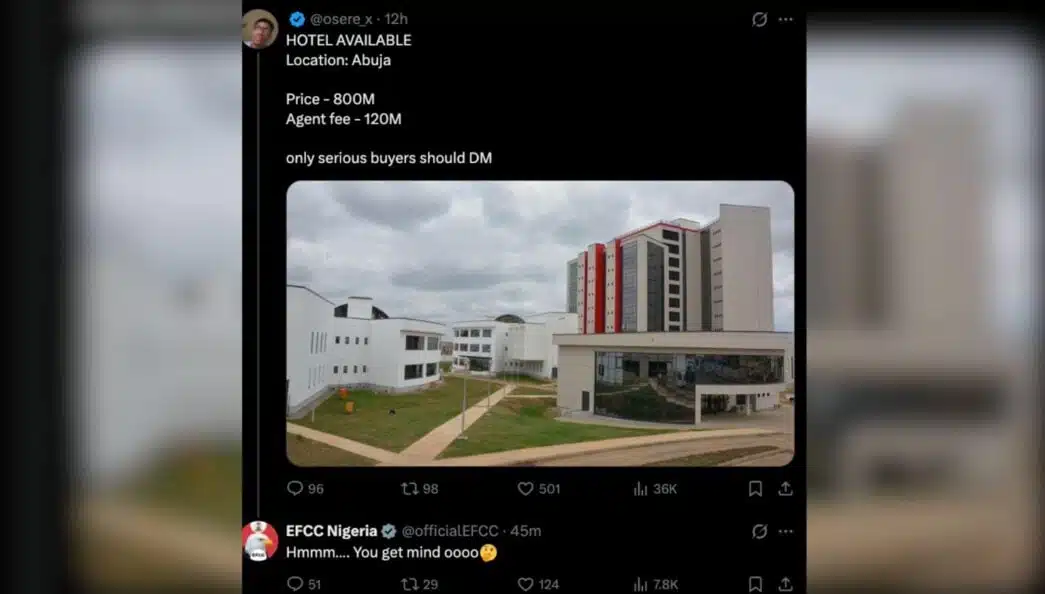Screen dimensions: 1045x594
Task: Share the EFCC Nigeria reply
Action: [786, 584]
